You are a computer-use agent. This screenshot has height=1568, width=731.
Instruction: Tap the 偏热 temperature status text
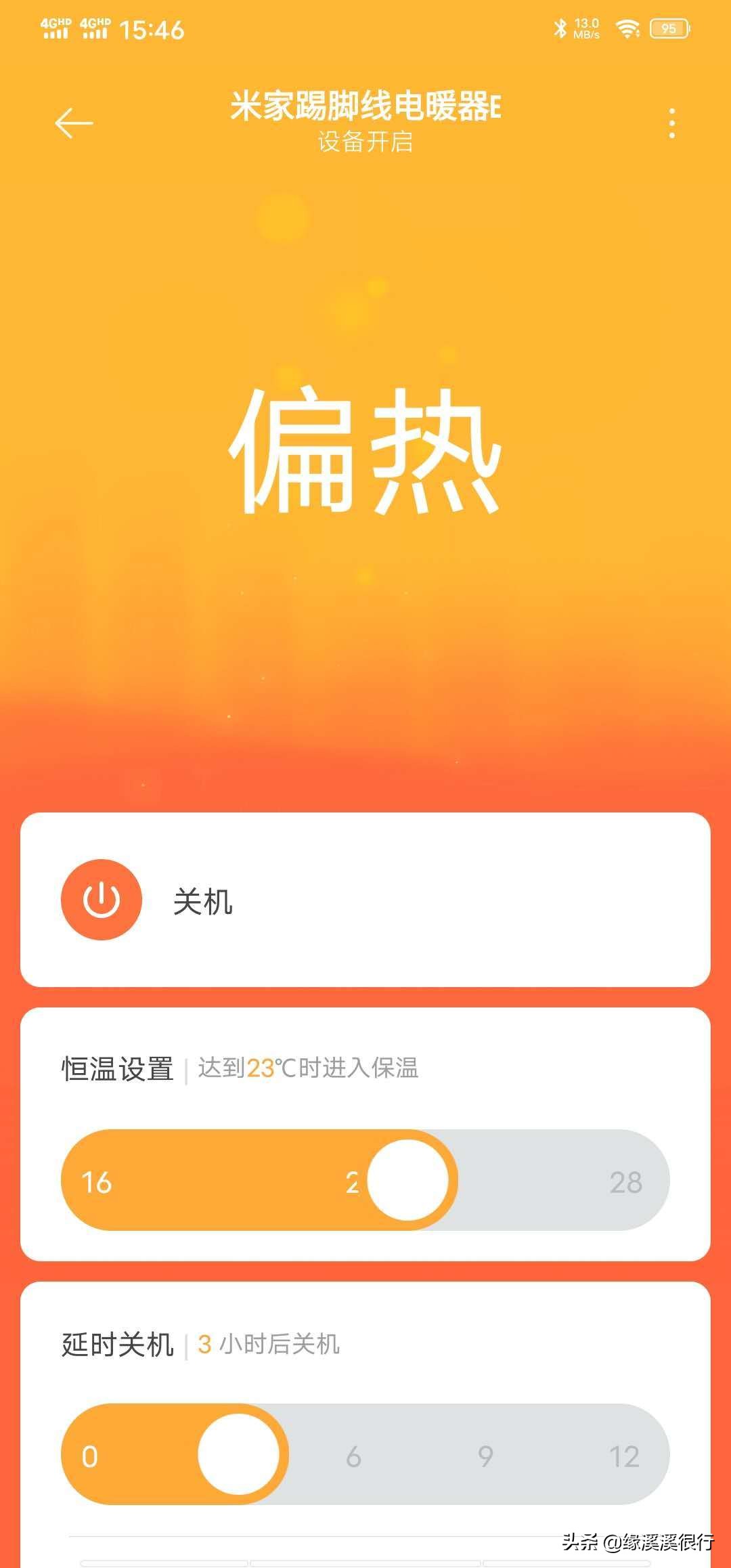(x=365, y=447)
